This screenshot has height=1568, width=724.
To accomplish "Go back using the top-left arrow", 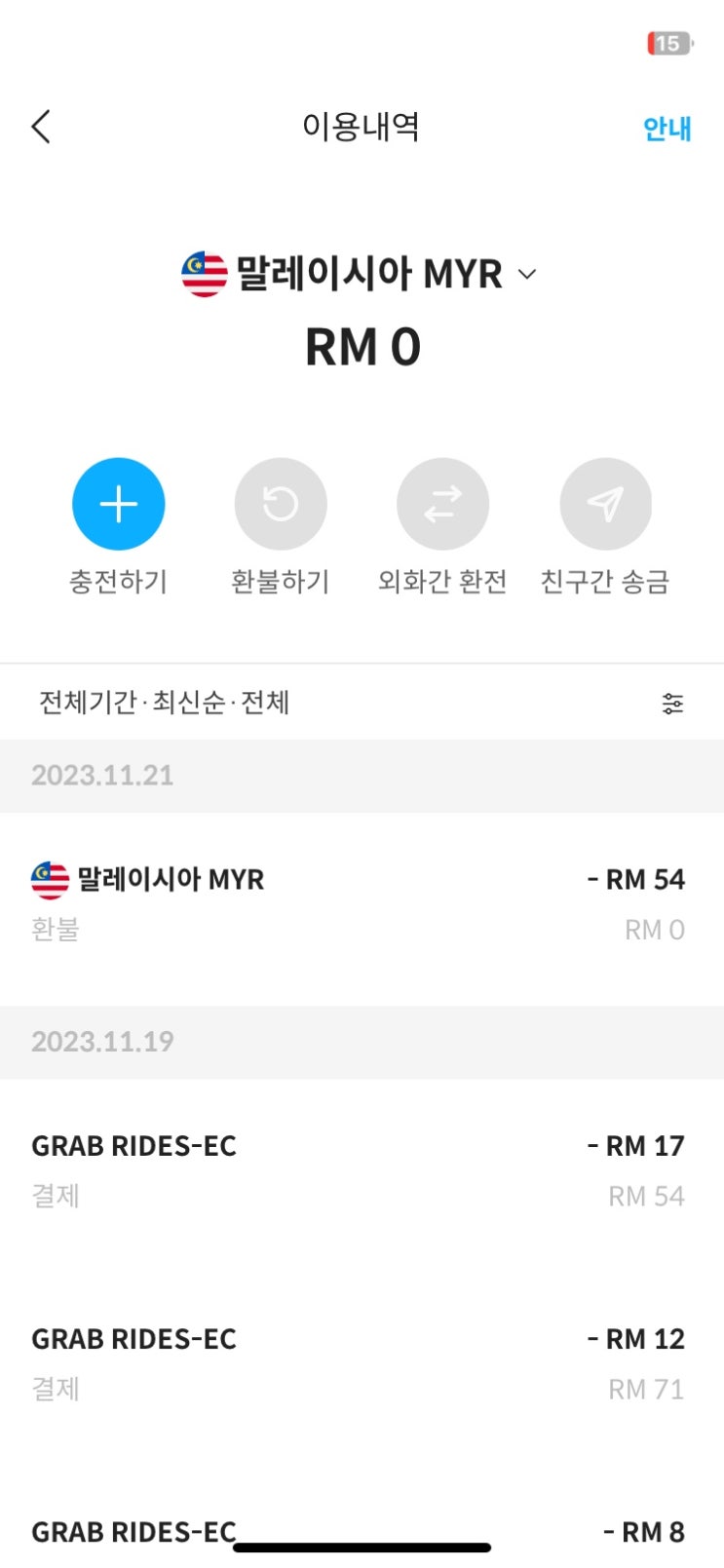I will click(x=41, y=127).
